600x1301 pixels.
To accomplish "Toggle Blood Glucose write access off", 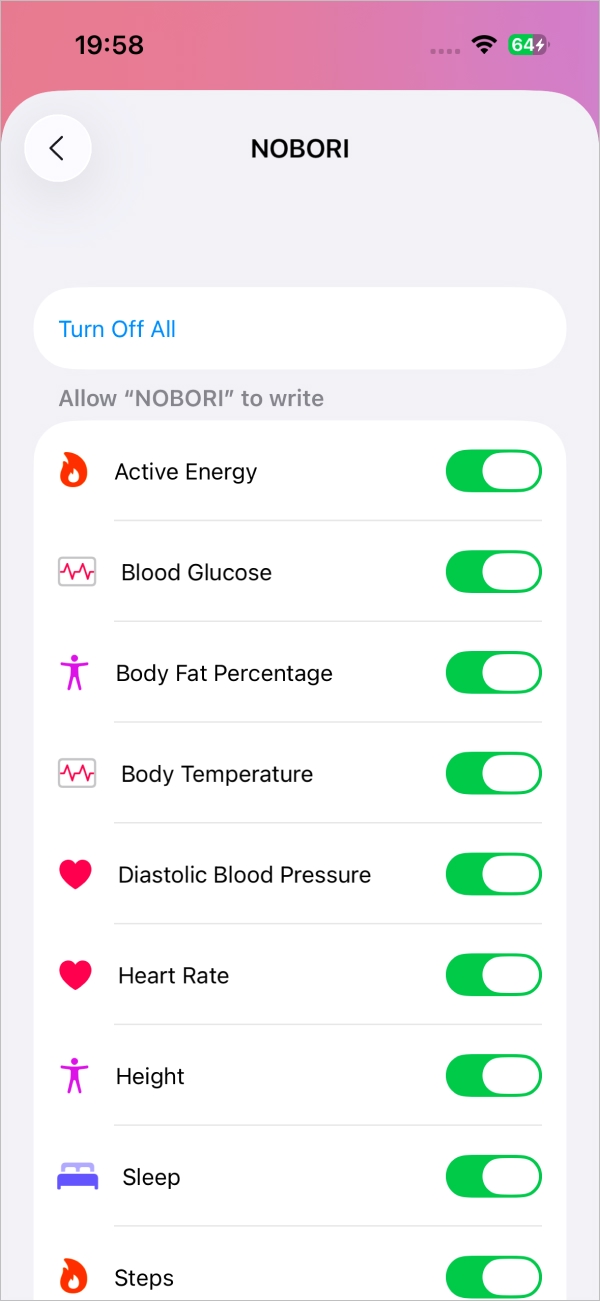I will point(493,572).
